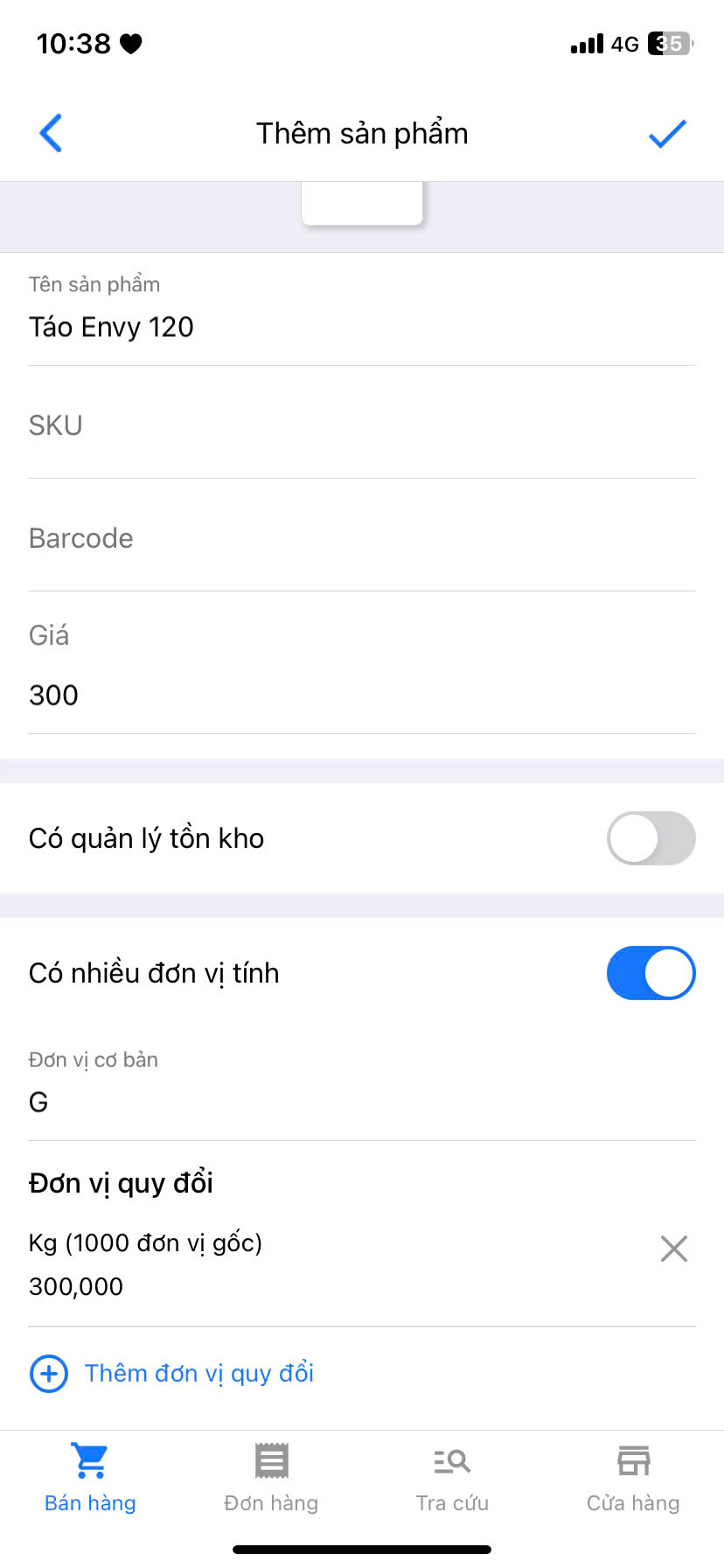The width and height of the screenshot is (724, 1568).
Task: Change the Giá price value
Action: [x=361, y=695]
